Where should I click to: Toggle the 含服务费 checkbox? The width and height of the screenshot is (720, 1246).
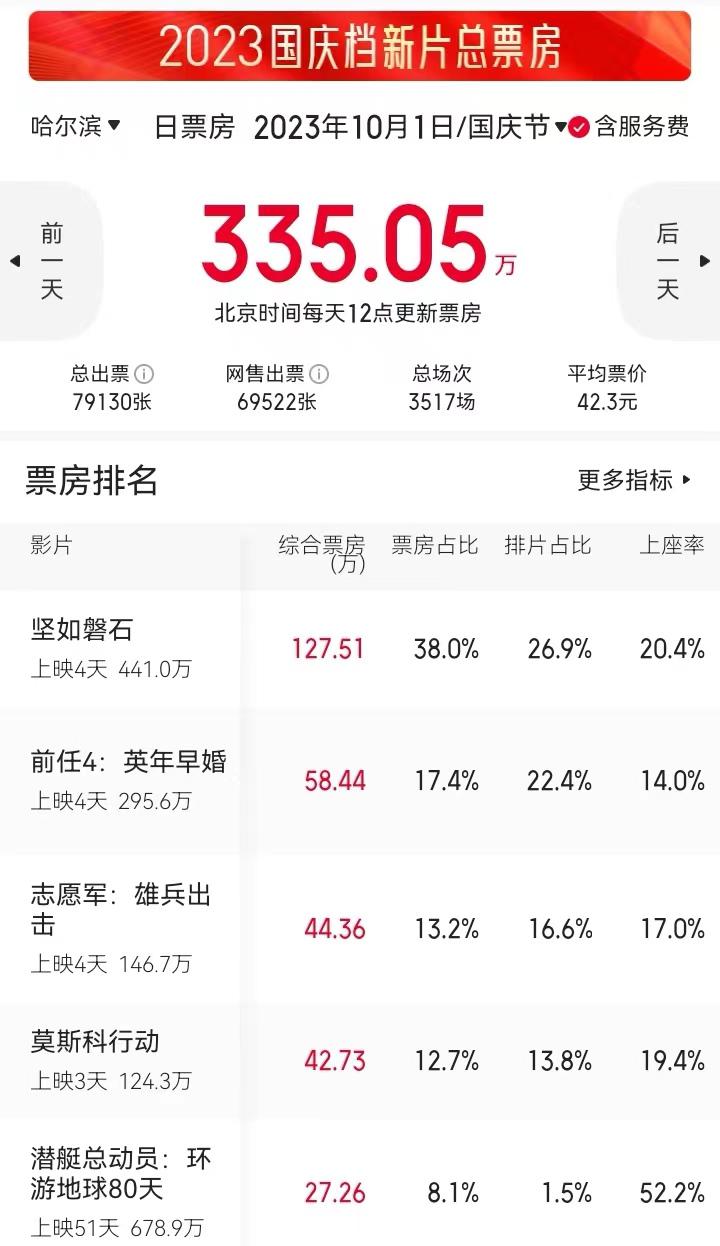tap(629, 127)
